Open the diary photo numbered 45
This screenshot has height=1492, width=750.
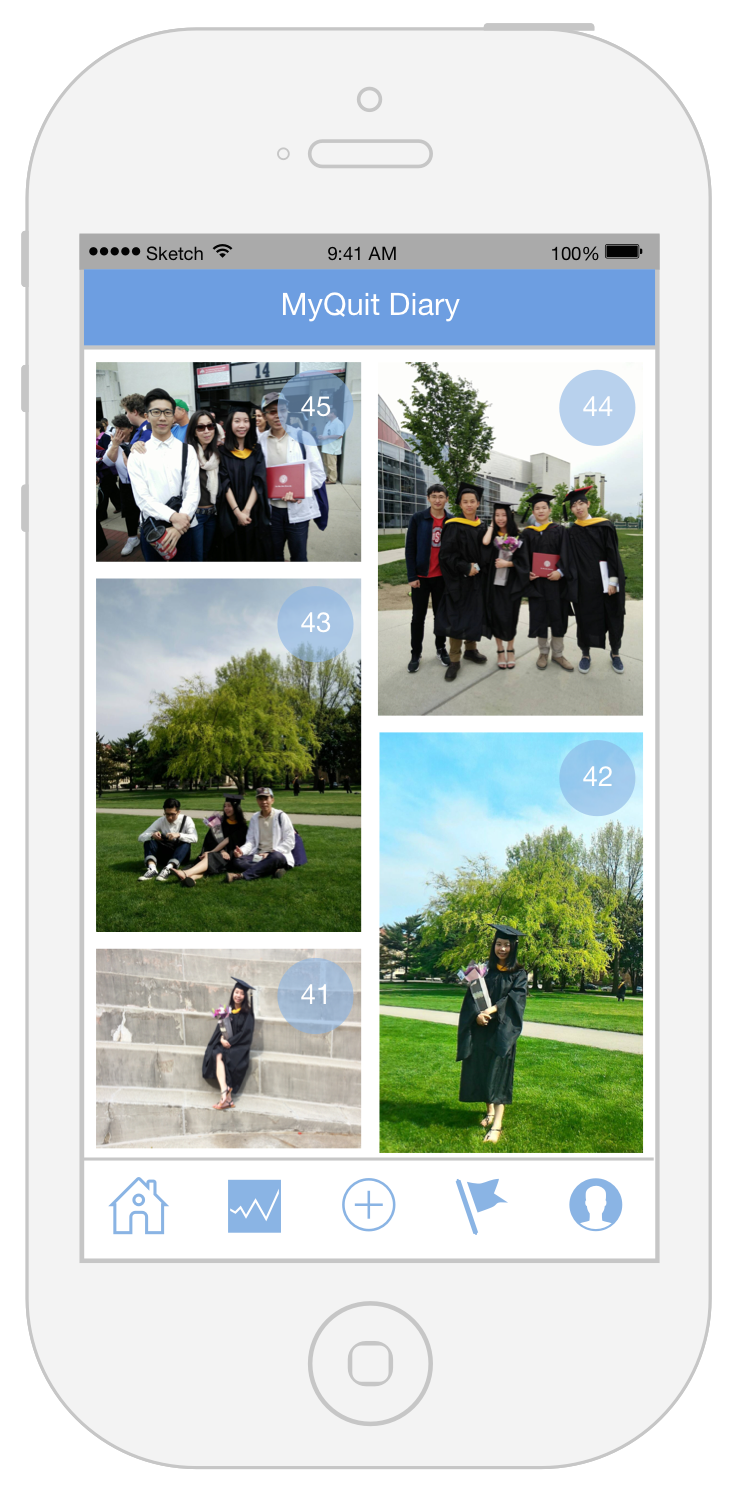(x=228, y=462)
